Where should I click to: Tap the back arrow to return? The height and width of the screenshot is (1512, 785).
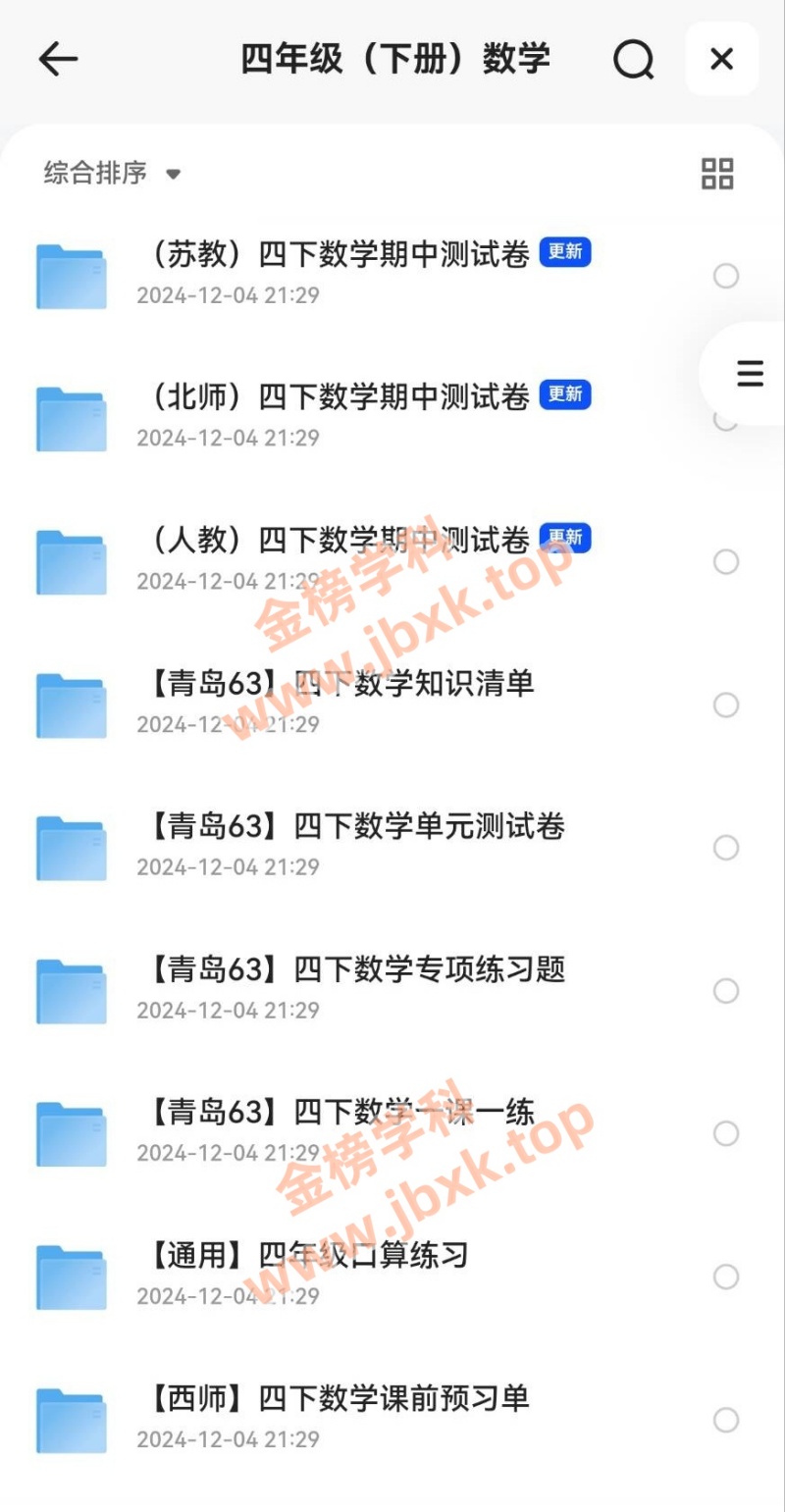(x=59, y=59)
